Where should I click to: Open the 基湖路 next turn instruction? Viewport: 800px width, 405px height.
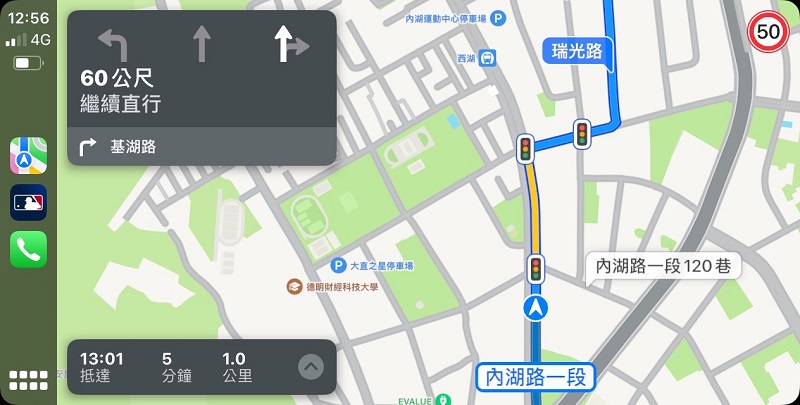201,147
